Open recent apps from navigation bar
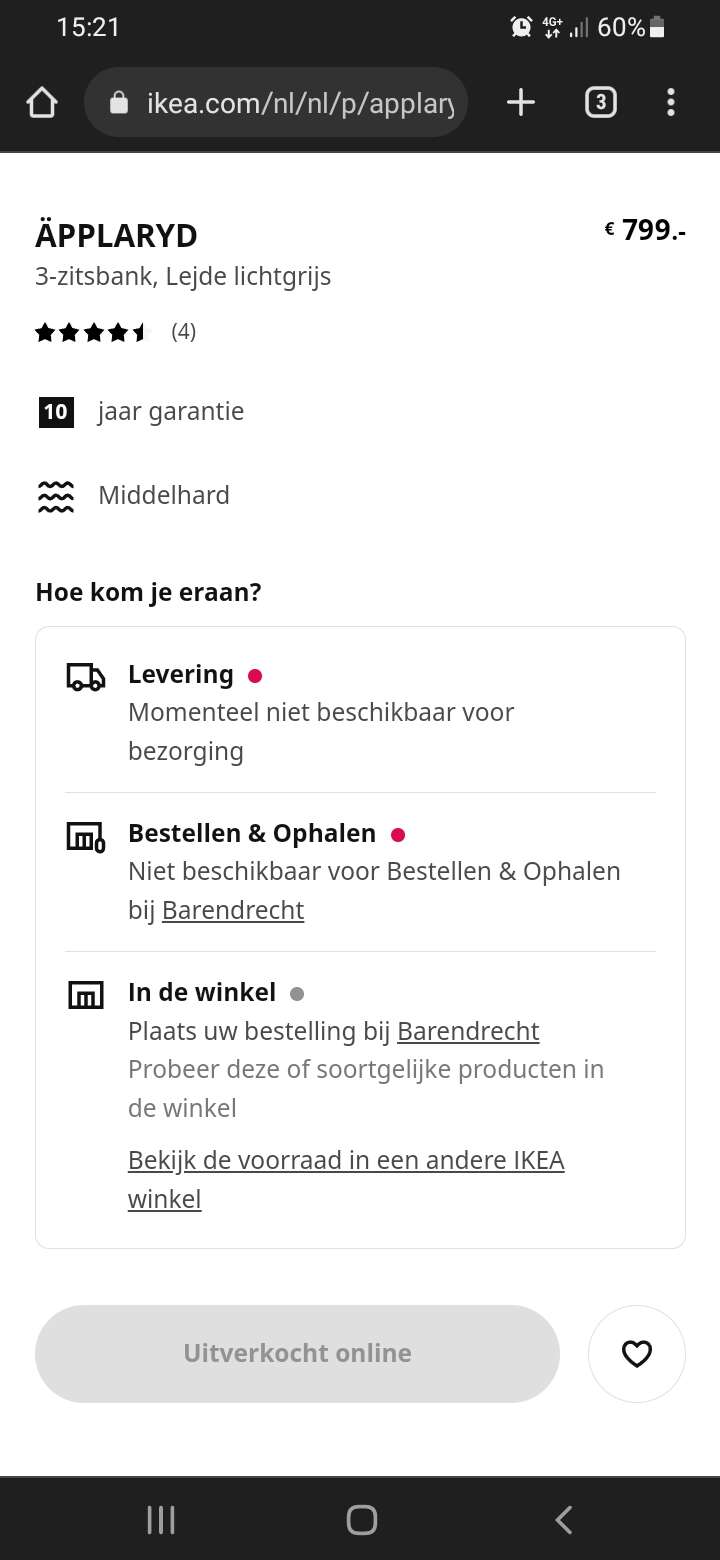 pos(161,1520)
